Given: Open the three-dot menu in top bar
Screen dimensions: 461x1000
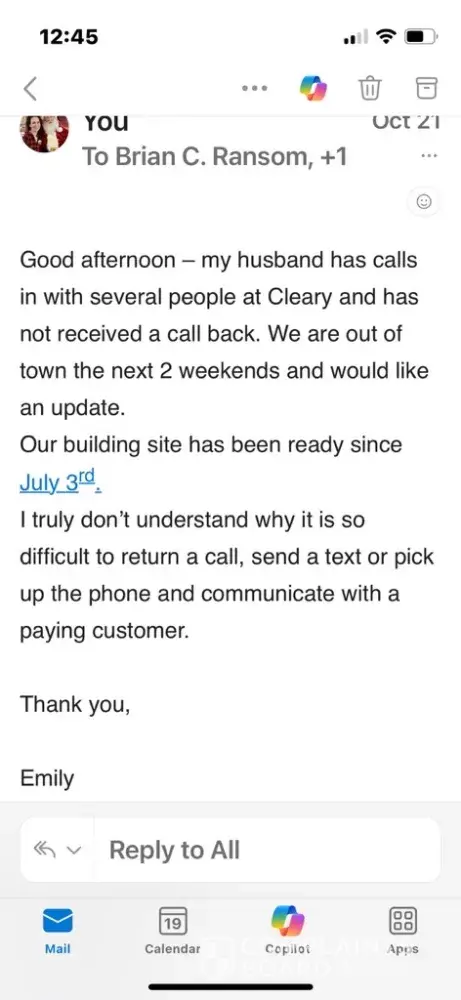Looking at the screenshot, I should (254, 89).
